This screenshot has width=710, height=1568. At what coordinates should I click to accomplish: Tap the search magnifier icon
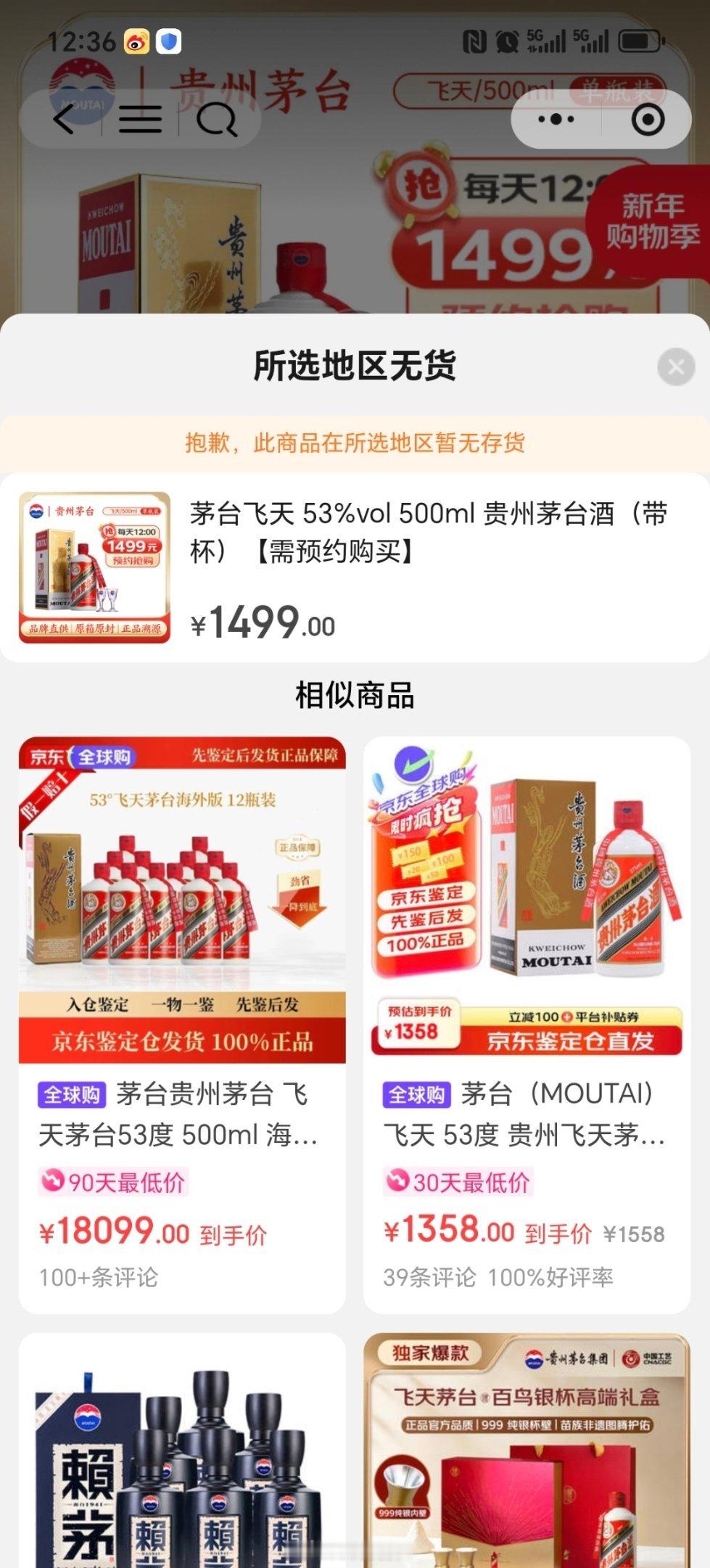214,120
